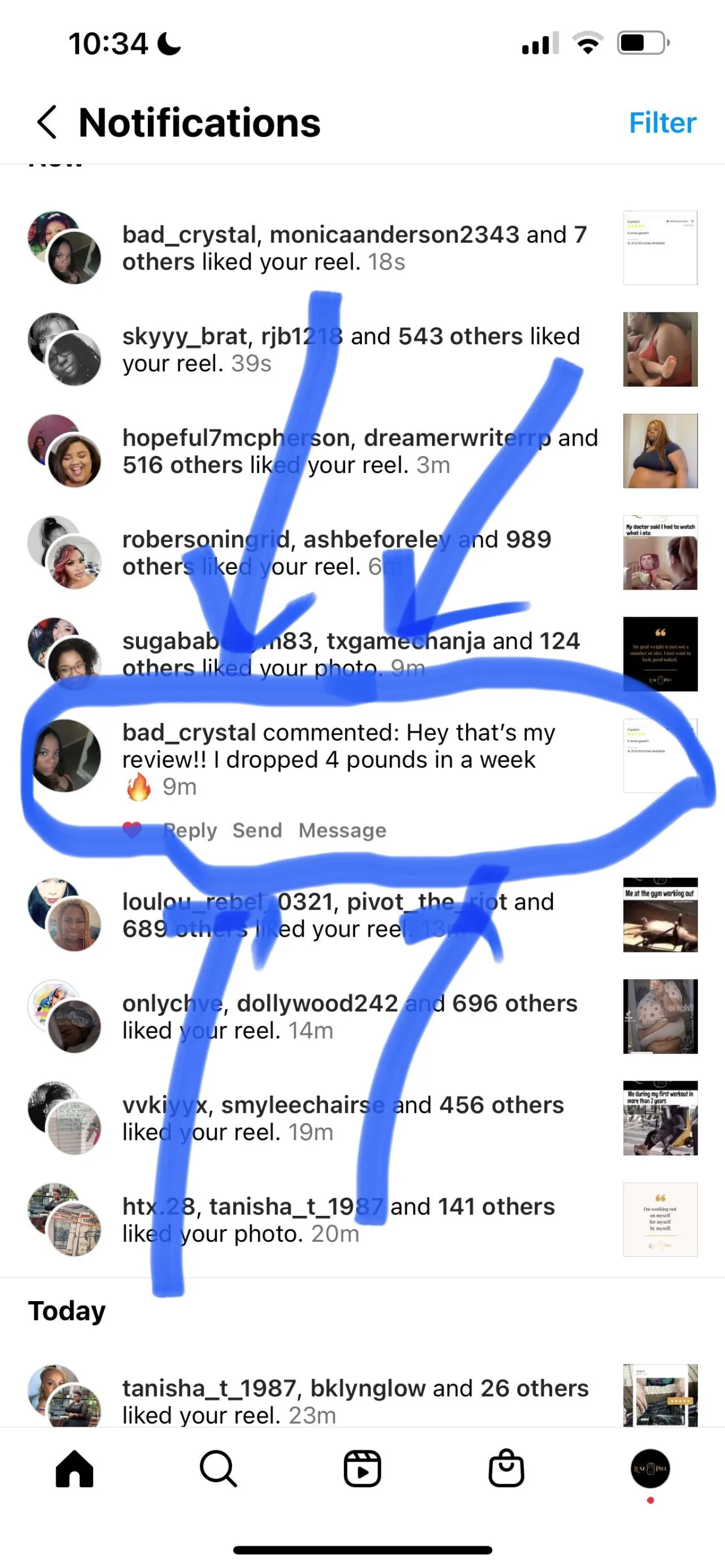The height and width of the screenshot is (1568, 725).
Task: Open loulou_rebel and 689 others notification
Action: pos(338,915)
